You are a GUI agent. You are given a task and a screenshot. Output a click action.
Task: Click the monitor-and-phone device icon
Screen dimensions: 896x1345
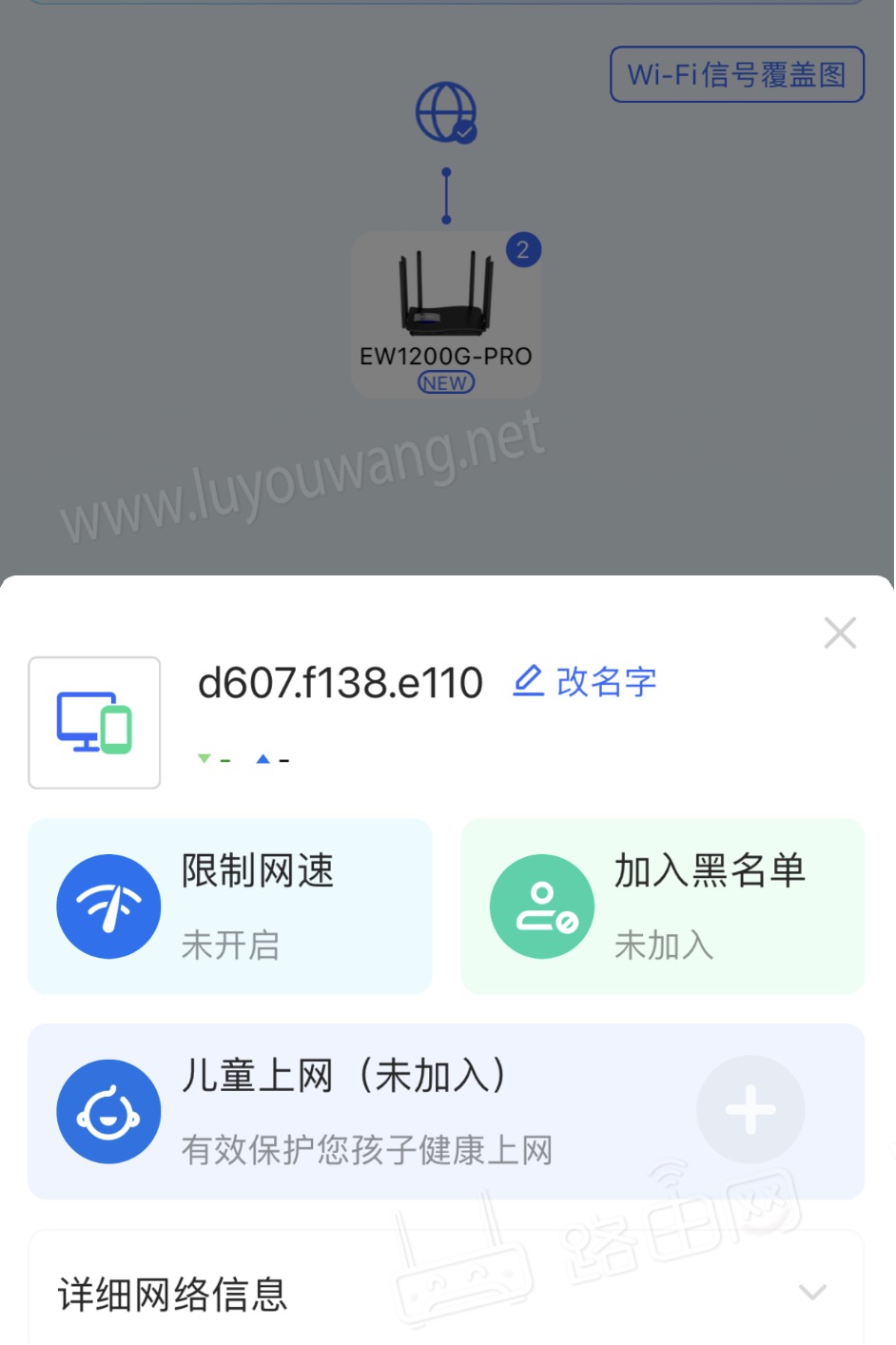(x=93, y=721)
